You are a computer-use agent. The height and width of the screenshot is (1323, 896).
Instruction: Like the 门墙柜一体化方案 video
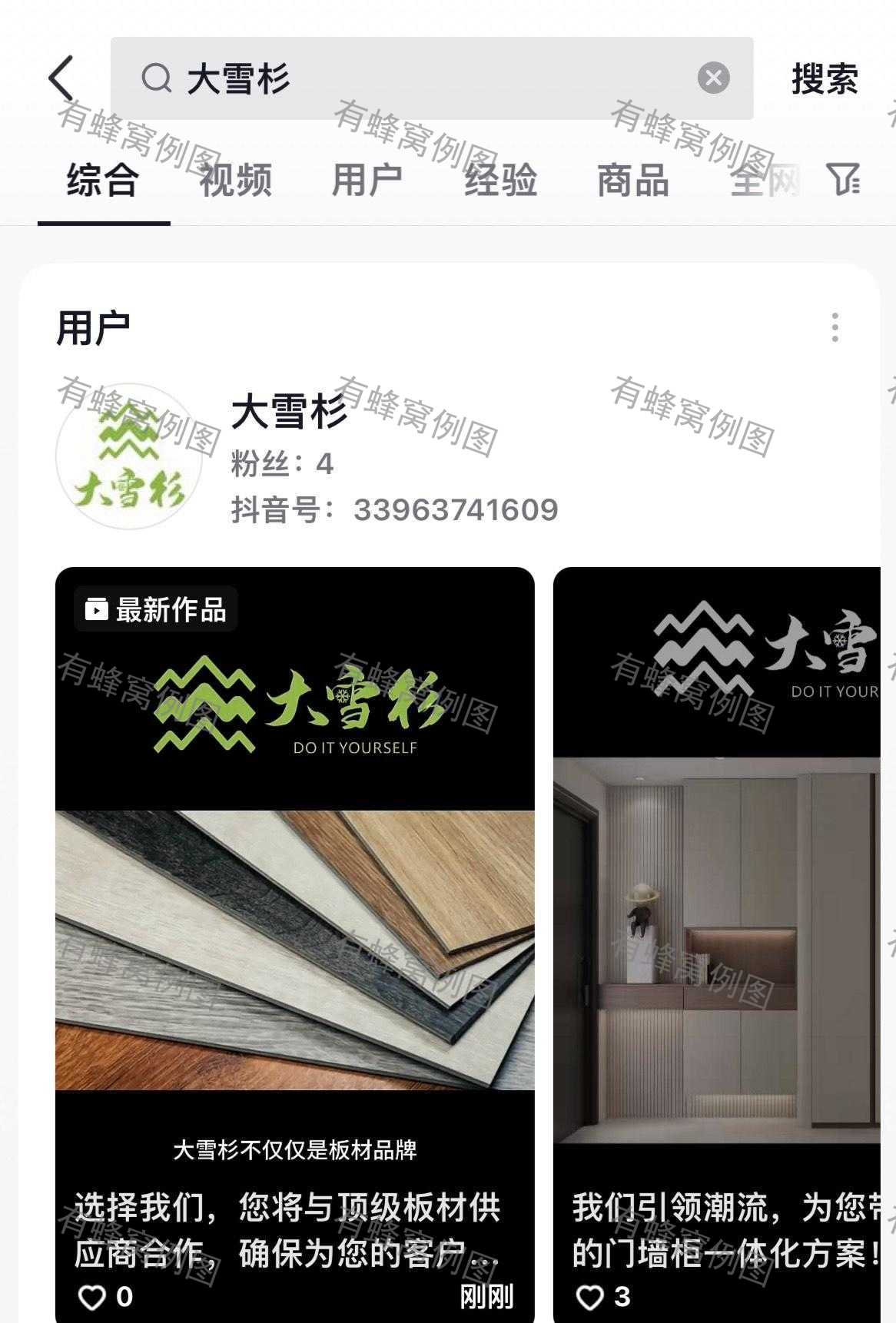(590, 1298)
